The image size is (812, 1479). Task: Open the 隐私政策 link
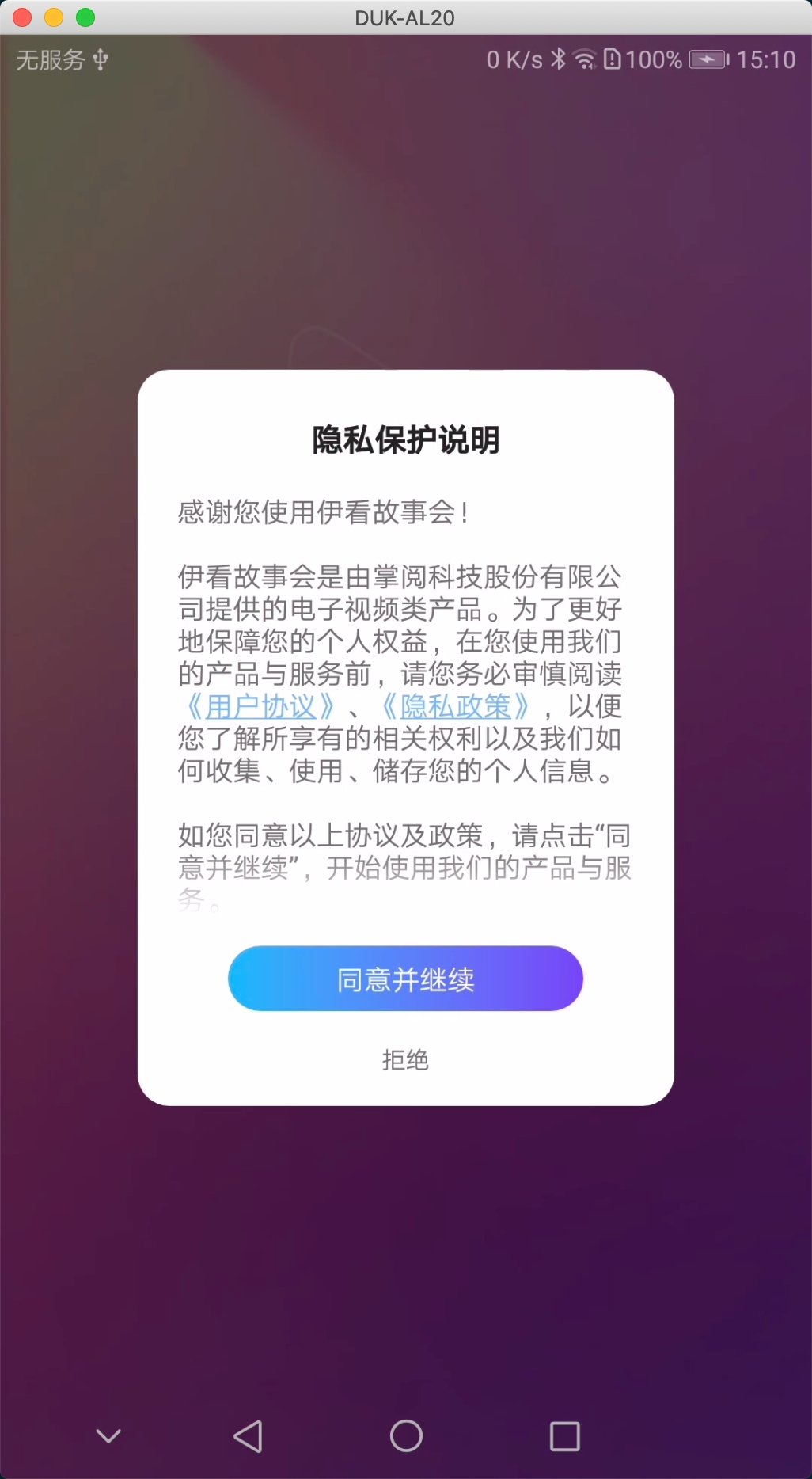455,705
